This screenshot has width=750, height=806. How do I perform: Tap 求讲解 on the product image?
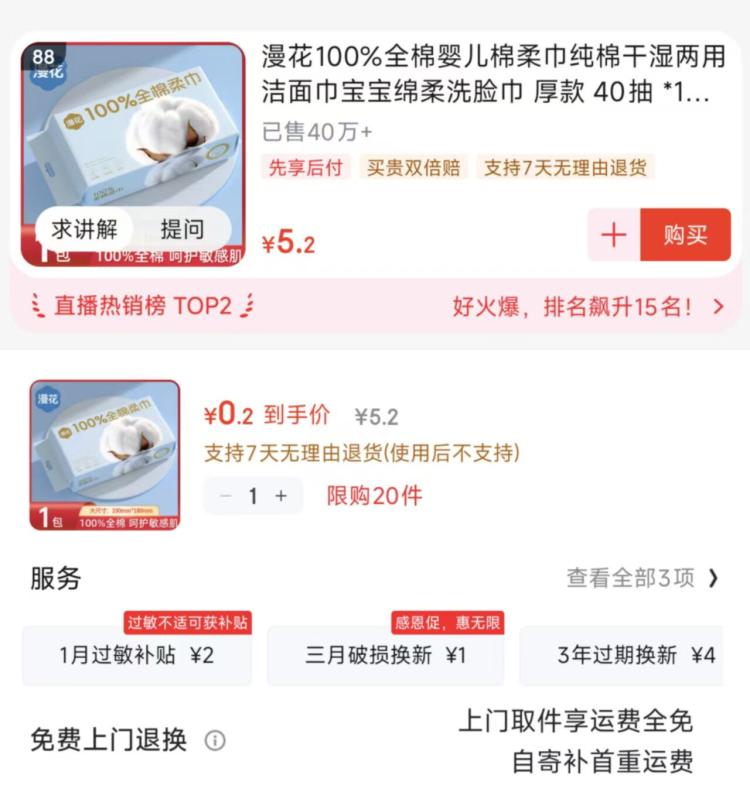pyautogui.click(x=85, y=229)
